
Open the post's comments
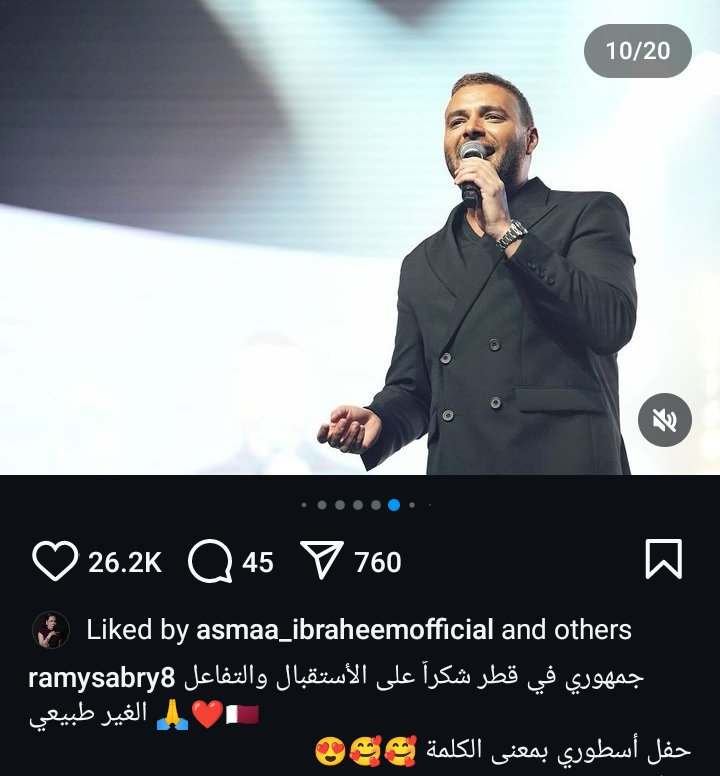[x=210, y=561]
